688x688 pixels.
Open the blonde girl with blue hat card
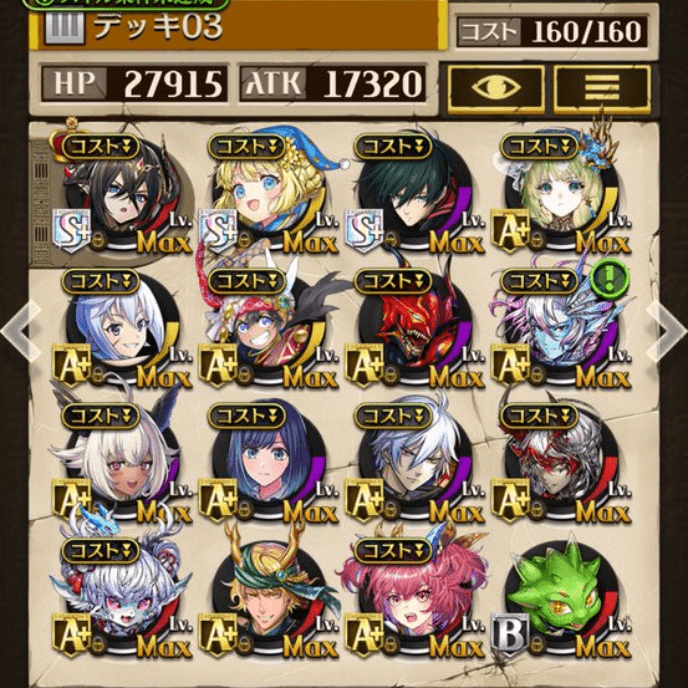(x=265, y=195)
